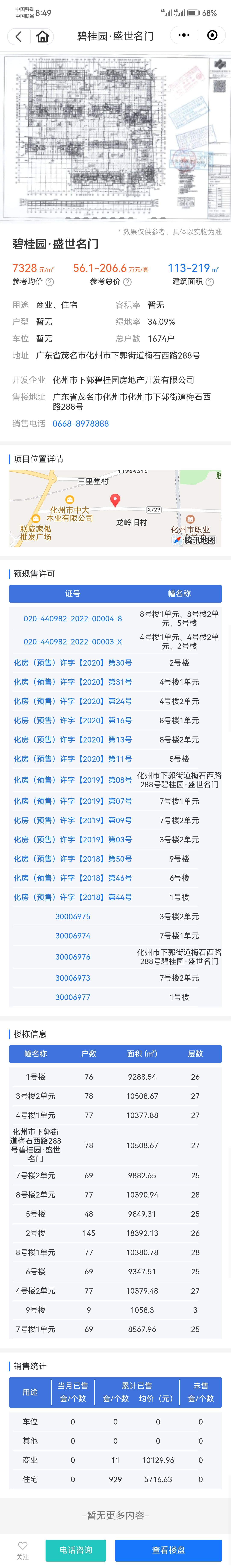The height and width of the screenshot is (1568, 231).
Task: View permit 化房（预售）许字【2019】第08号
Action: (x=73, y=780)
